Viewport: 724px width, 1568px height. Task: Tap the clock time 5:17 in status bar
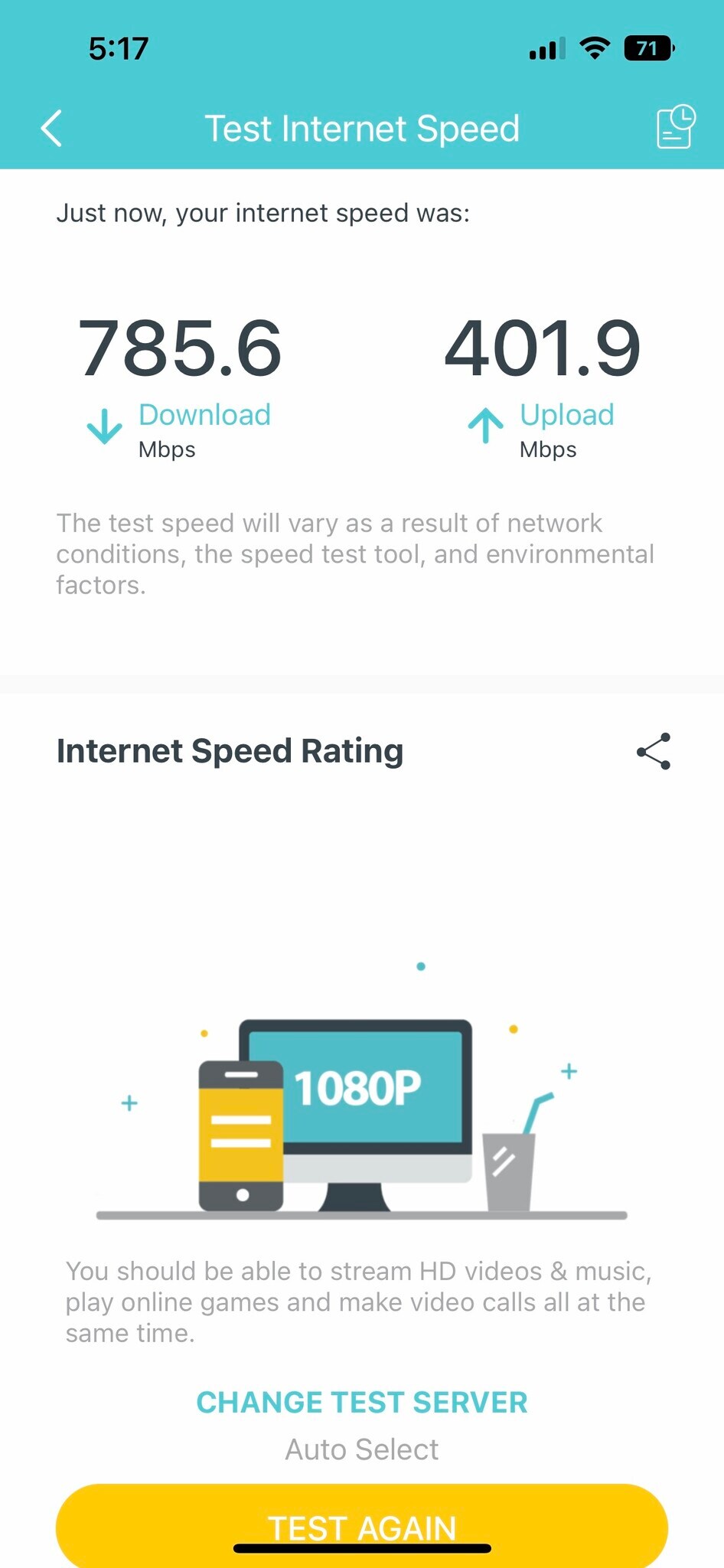[120, 47]
